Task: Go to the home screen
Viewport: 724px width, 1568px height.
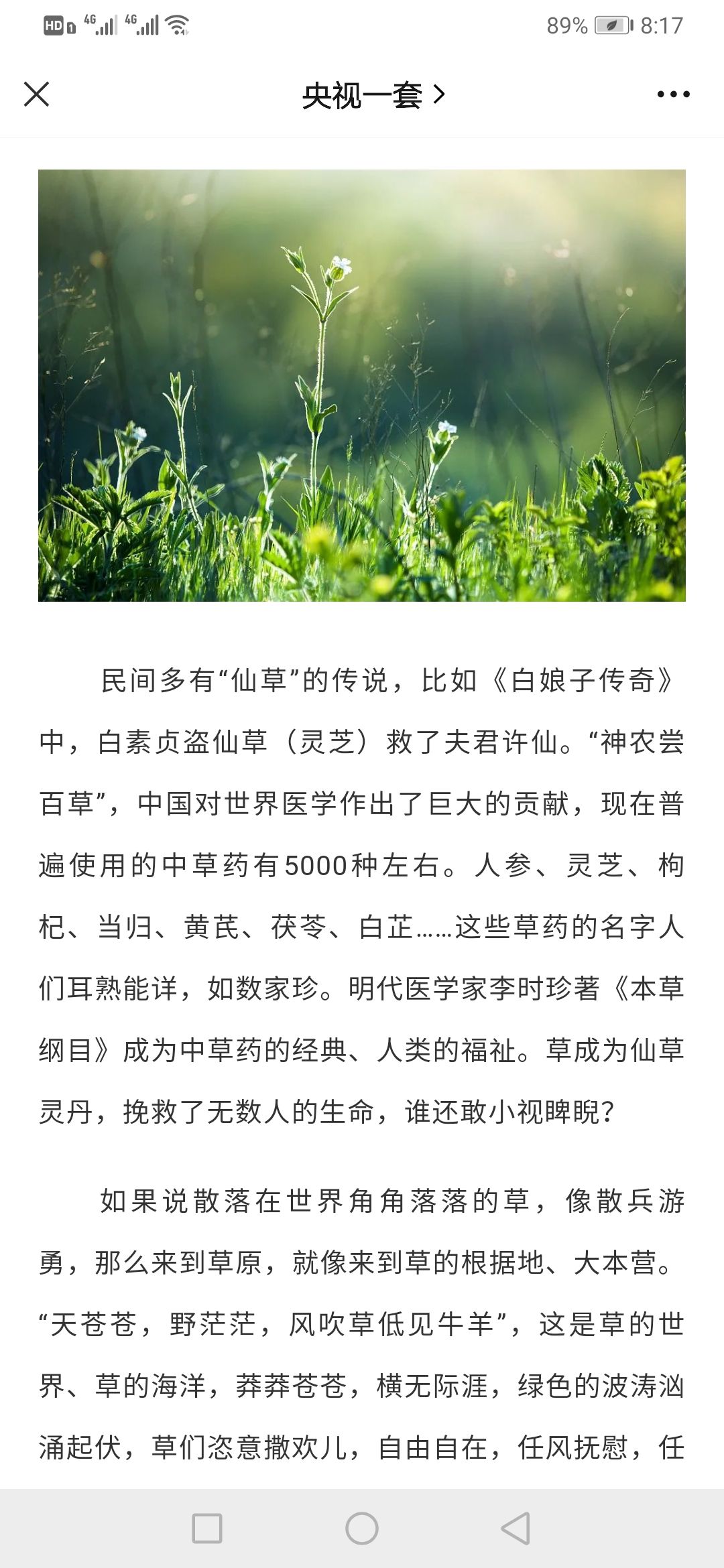Action: 362,1528
